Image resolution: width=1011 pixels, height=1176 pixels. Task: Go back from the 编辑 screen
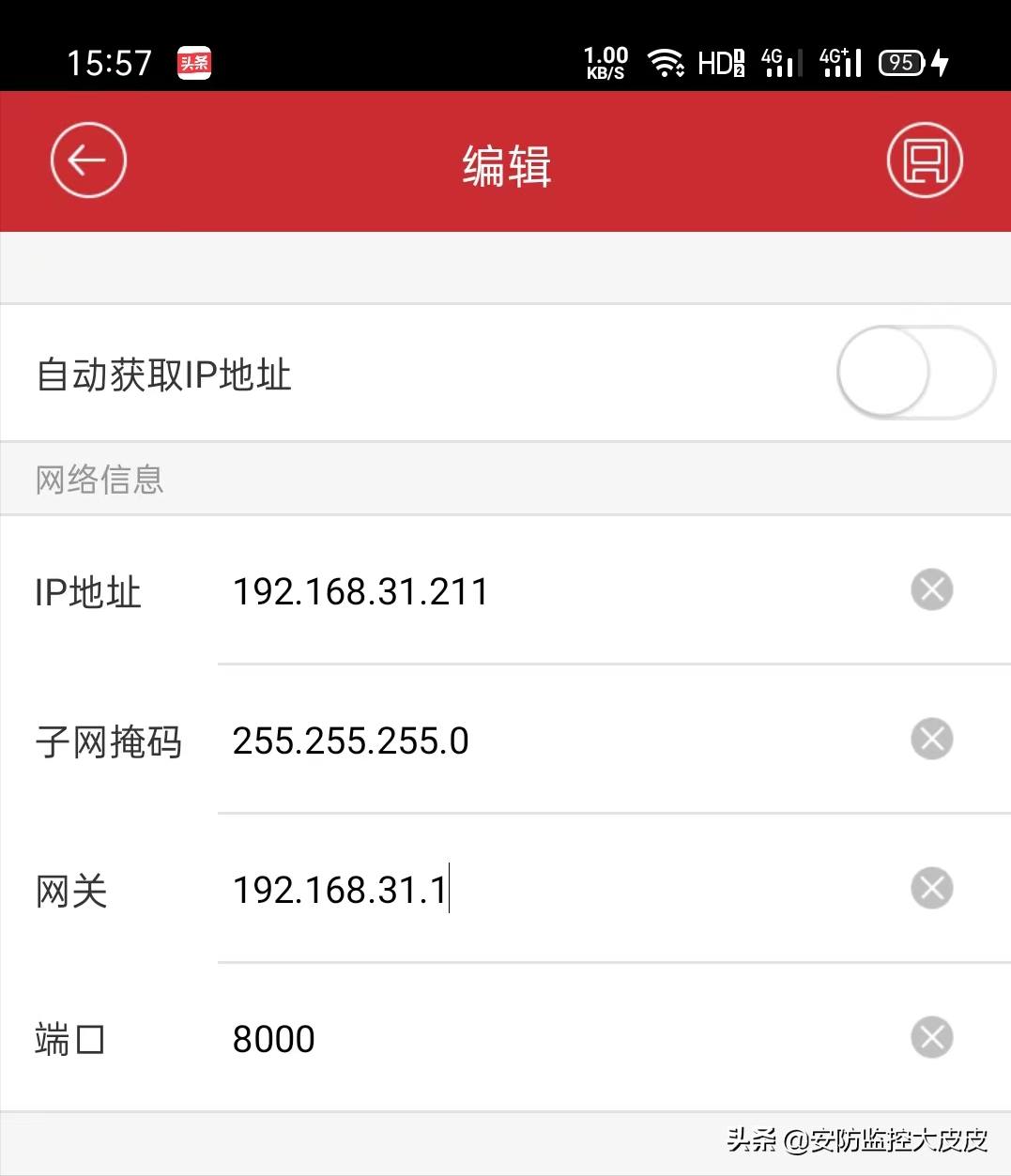click(88, 160)
